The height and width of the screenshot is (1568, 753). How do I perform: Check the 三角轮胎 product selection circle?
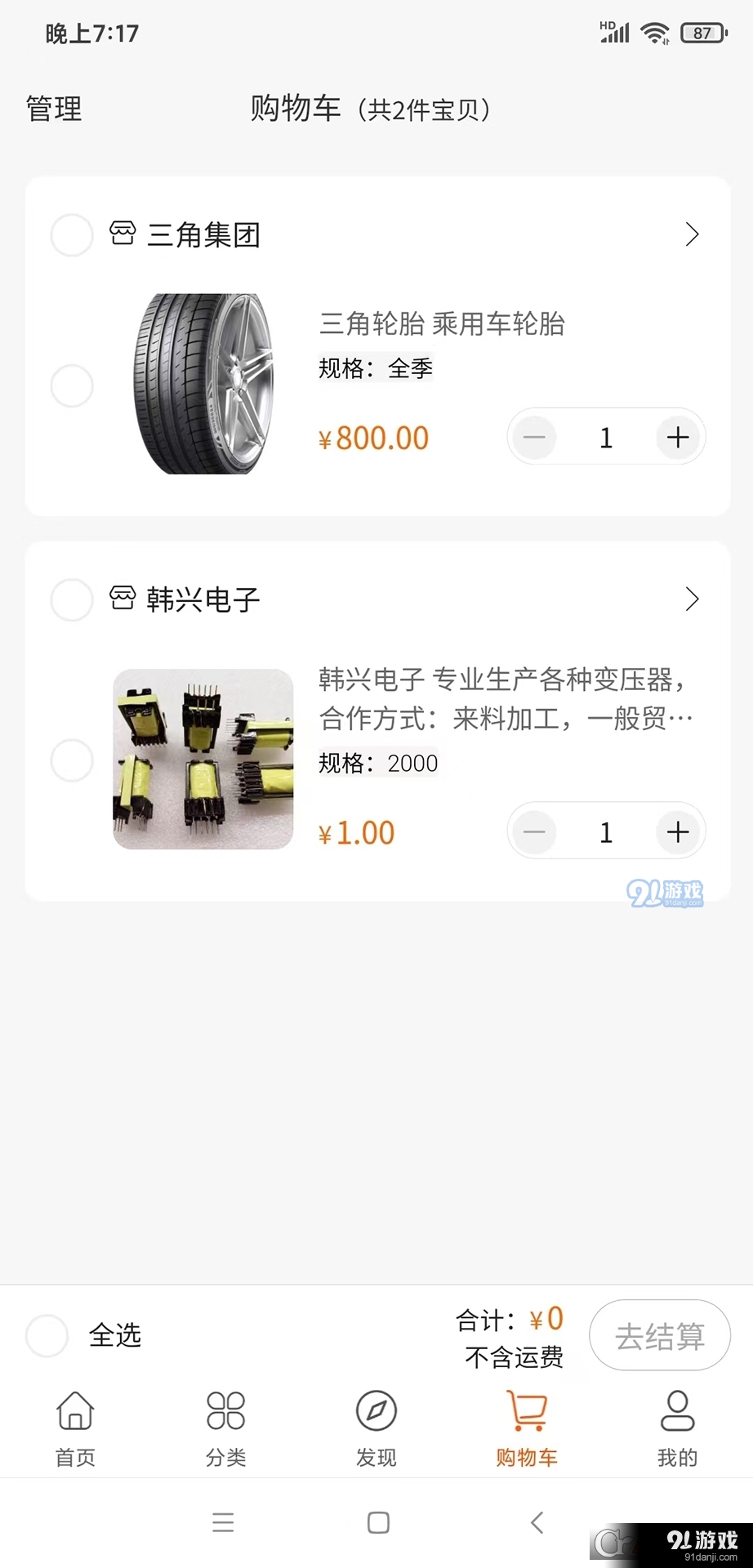click(x=72, y=385)
